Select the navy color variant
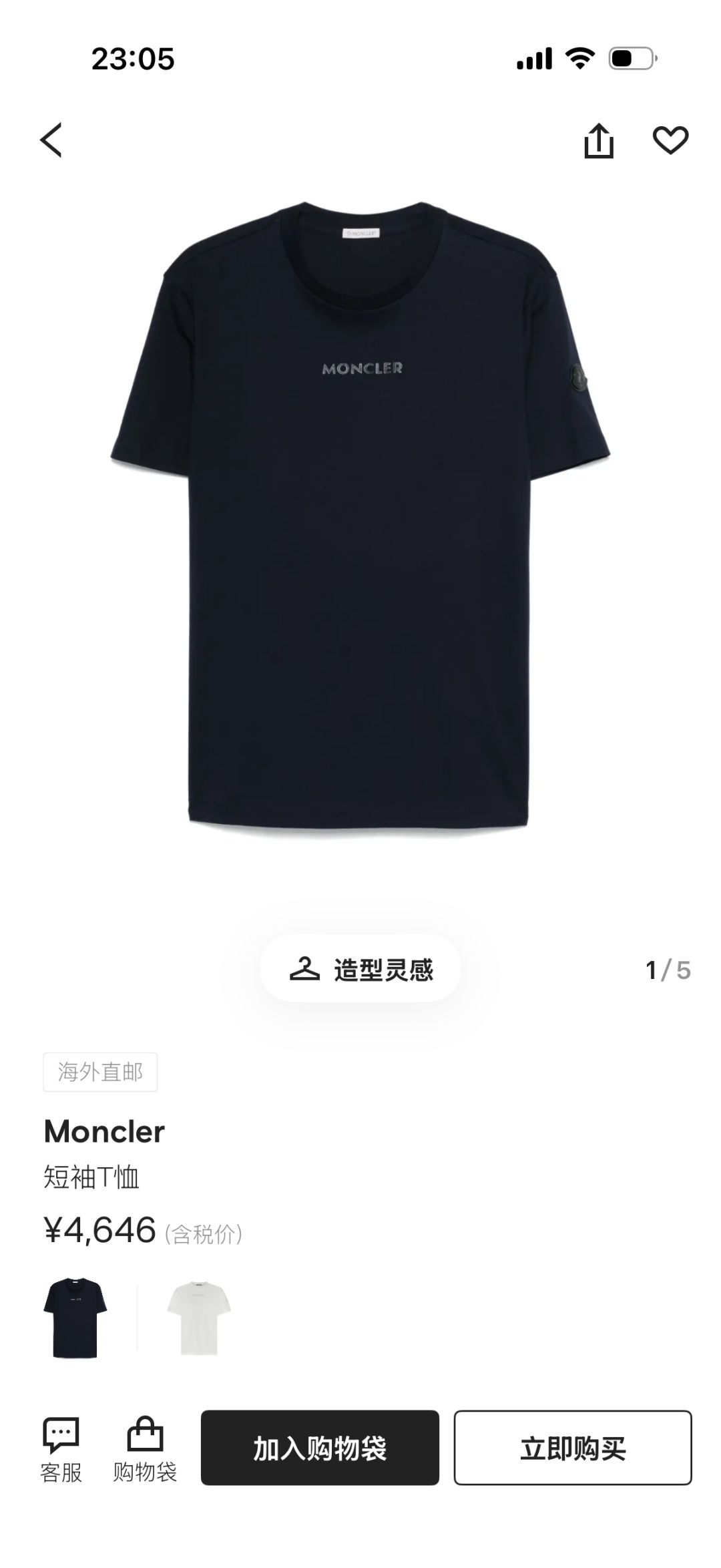This screenshot has height=1568, width=721. (x=75, y=1318)
